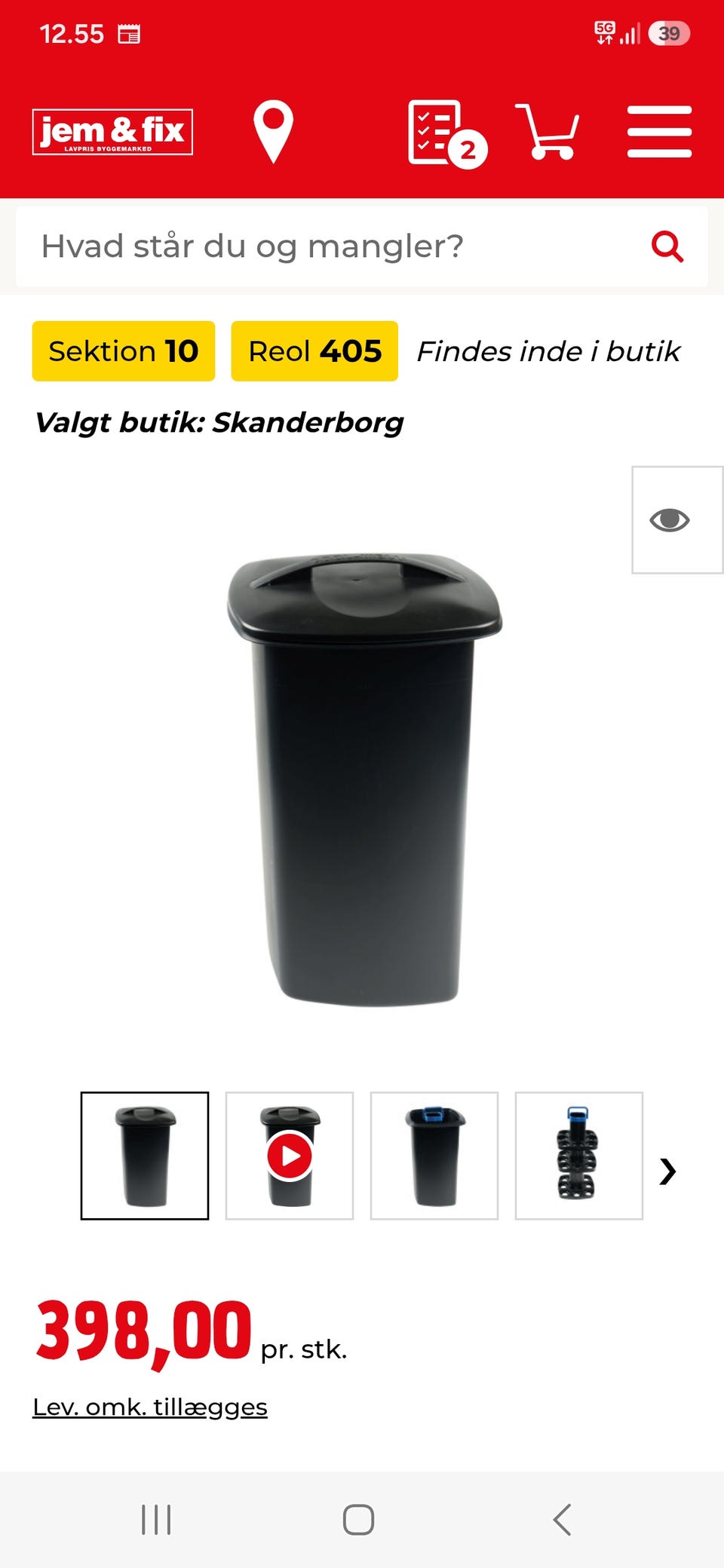Select the thumbnail with blue-handled bin
The image size is (724, 1568).
pyautogui.click(x=434, y=1156)
